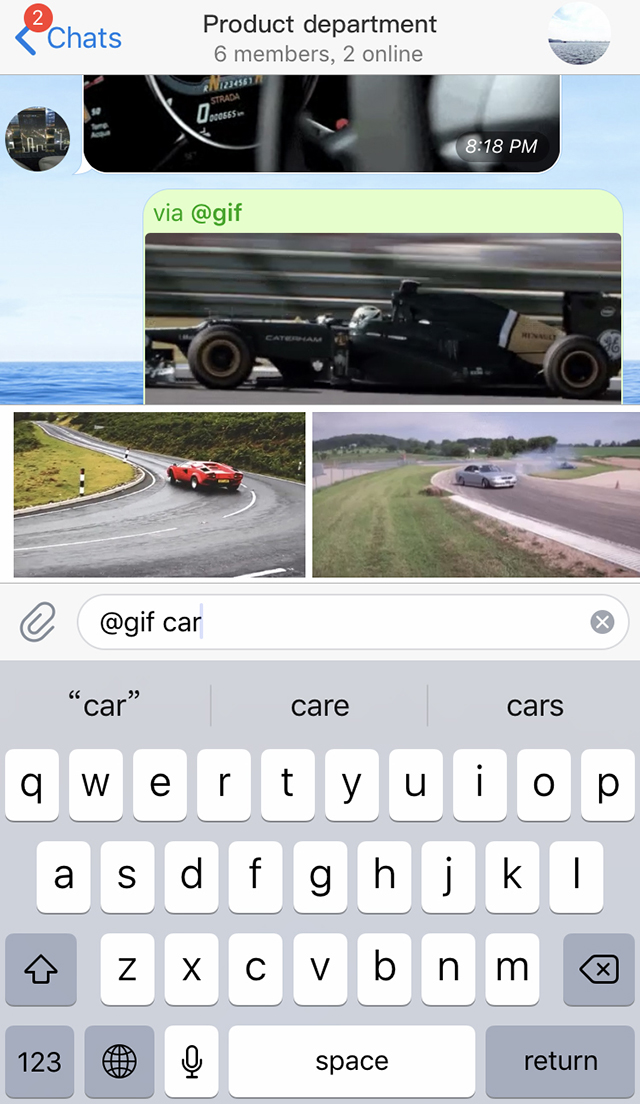The image size is (640, 1104).
Task: Select the red car GIF result
Action: tap(159, 494)
